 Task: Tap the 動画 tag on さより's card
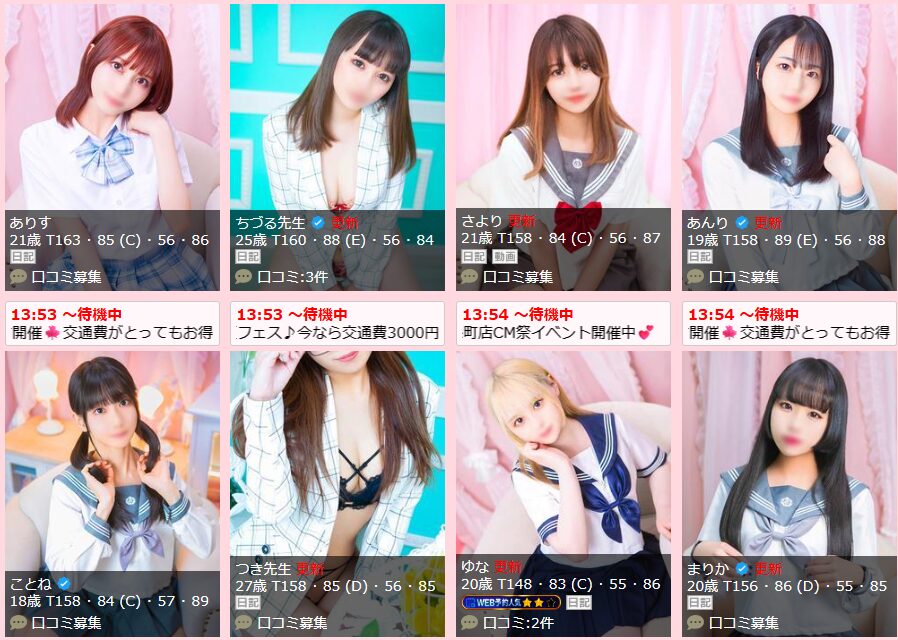click(x=505, y=257)
